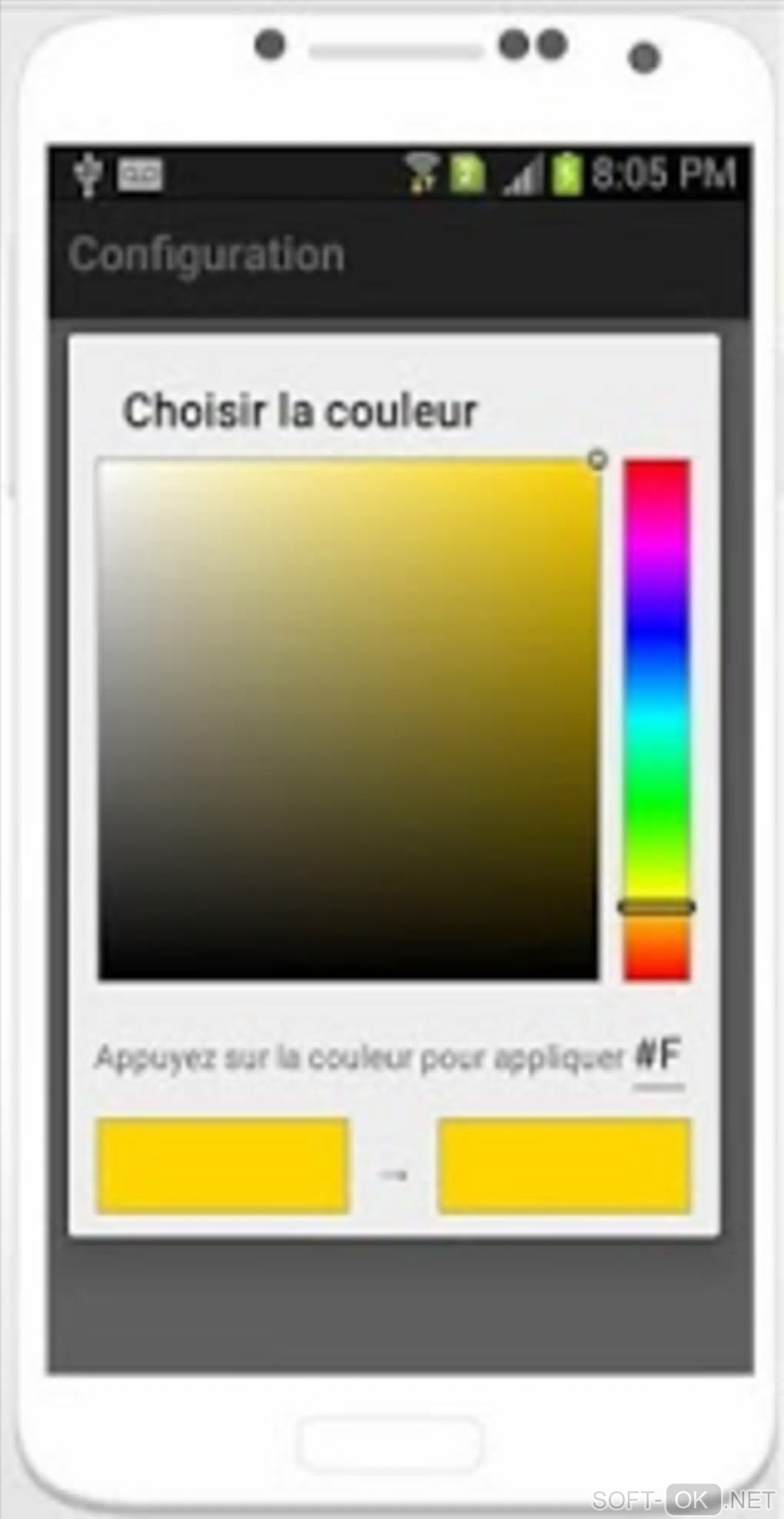Tap the left yellow swatch to keep old color
Screen dimensions: 784x1519
222,1166
